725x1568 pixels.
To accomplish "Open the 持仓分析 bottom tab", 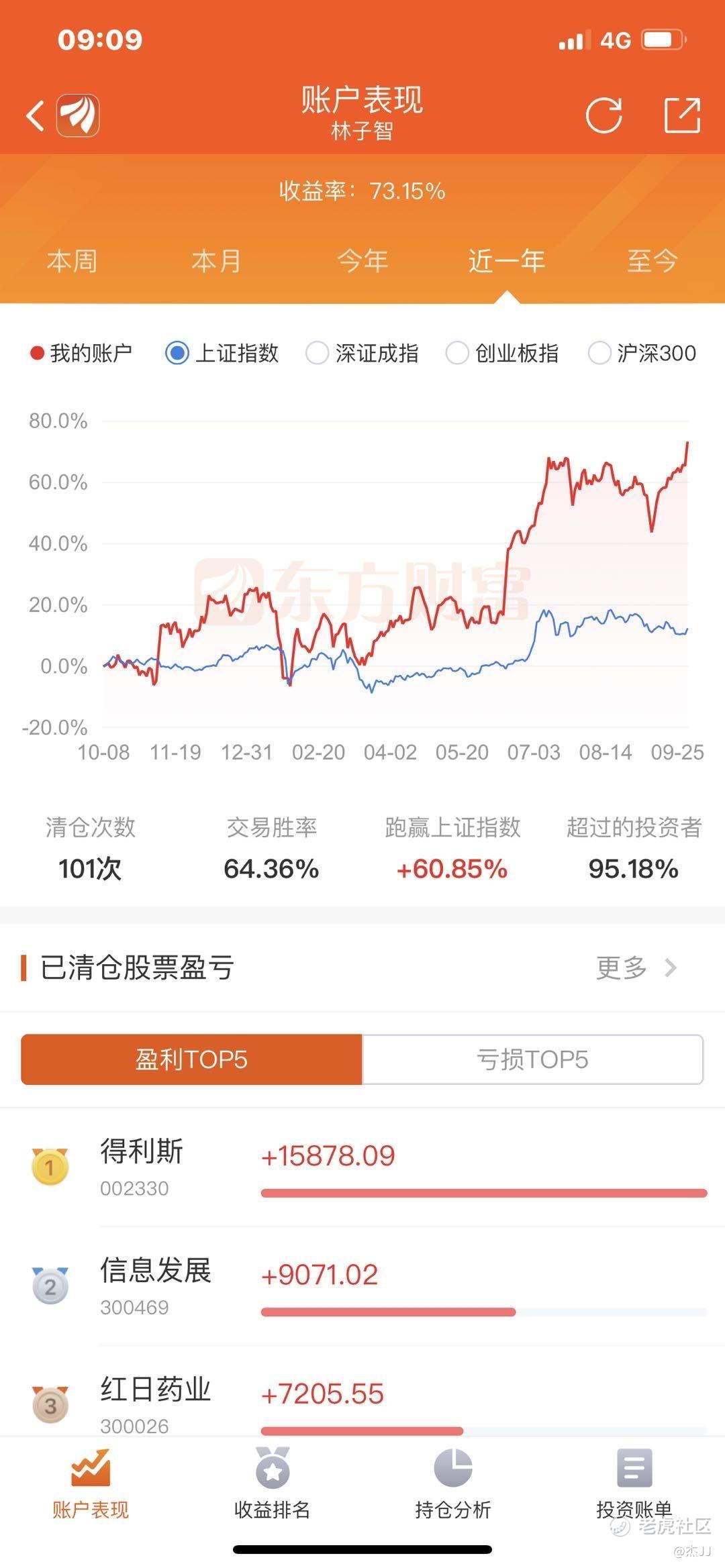I will click(x=453, y=1483).
